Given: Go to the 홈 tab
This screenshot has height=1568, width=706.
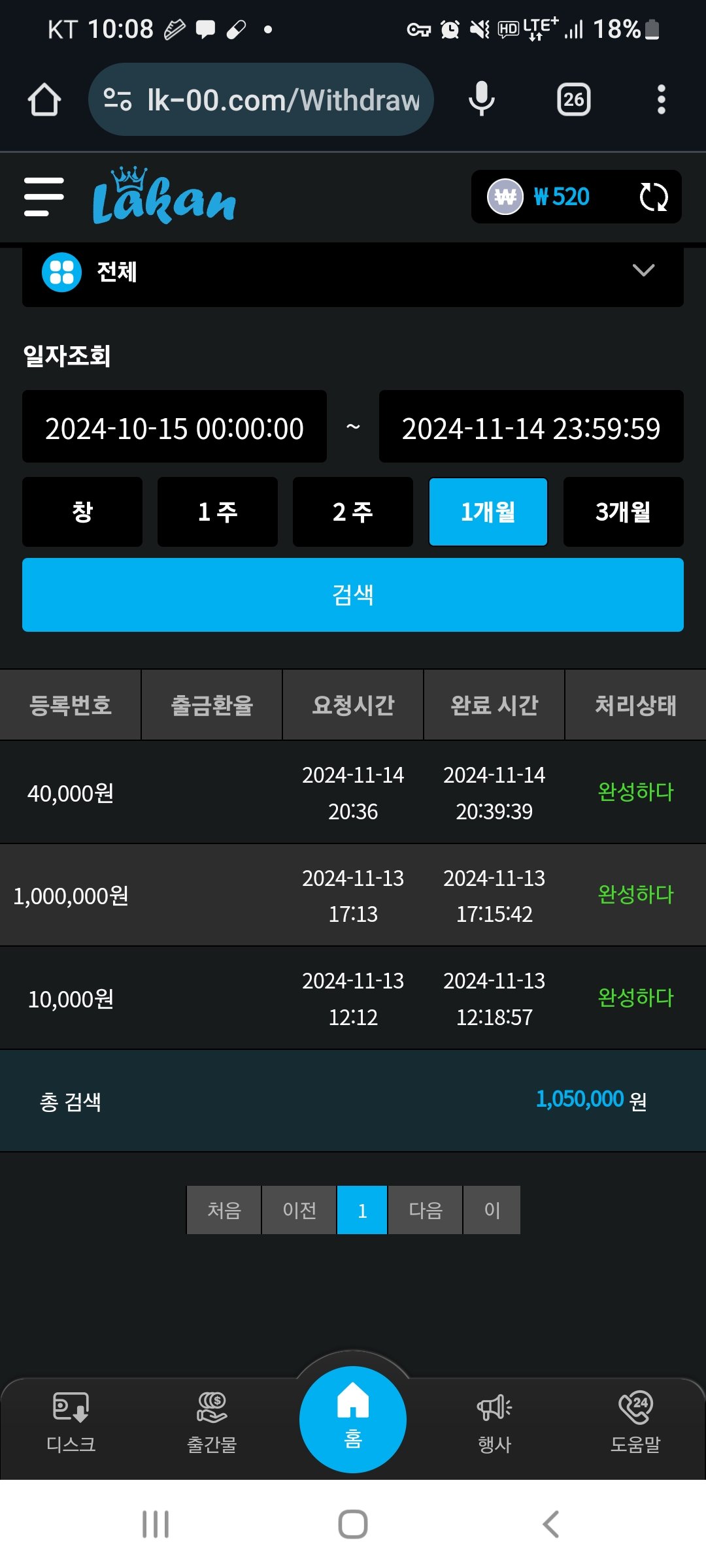Looking at the screenshot, I should pyautogui.click(x=353, y=1419).
